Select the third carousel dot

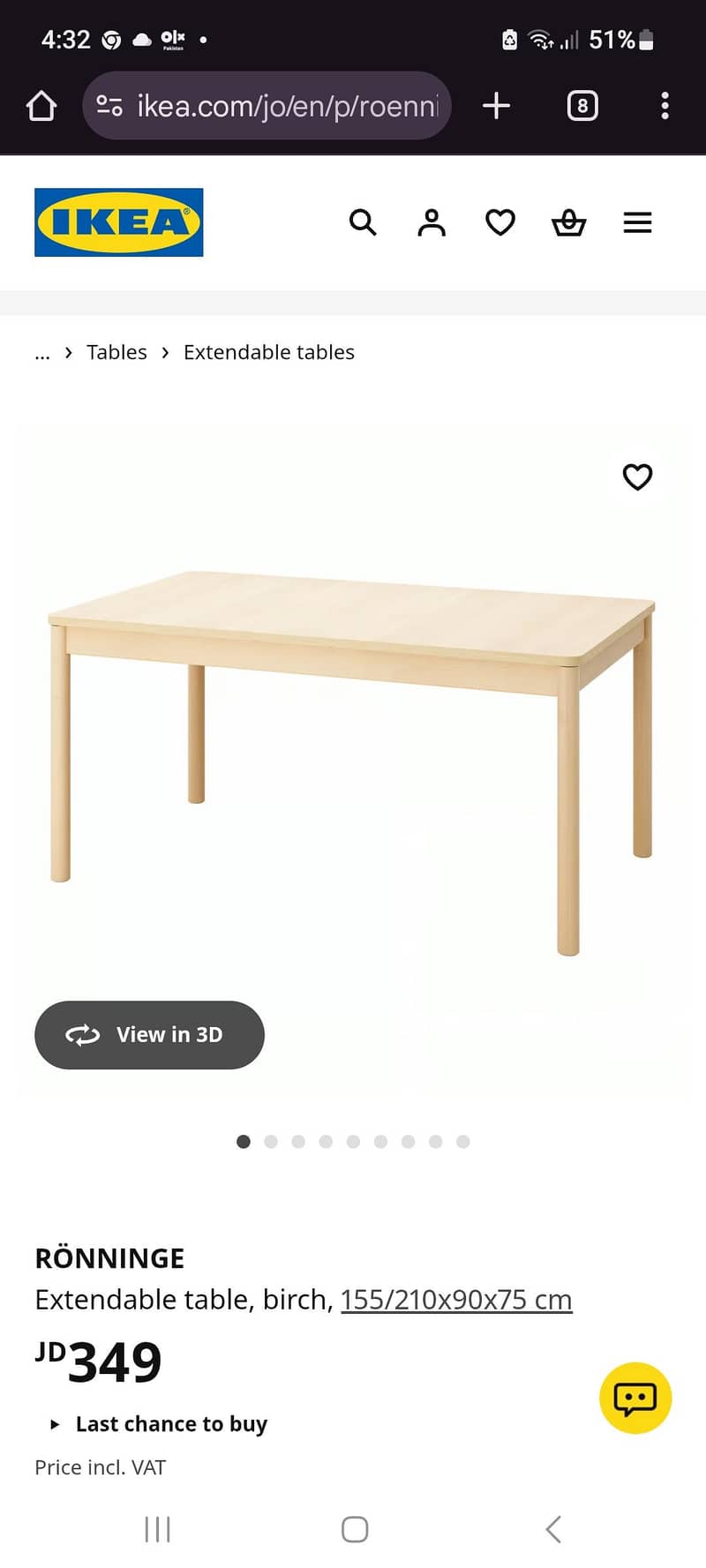298,1141
